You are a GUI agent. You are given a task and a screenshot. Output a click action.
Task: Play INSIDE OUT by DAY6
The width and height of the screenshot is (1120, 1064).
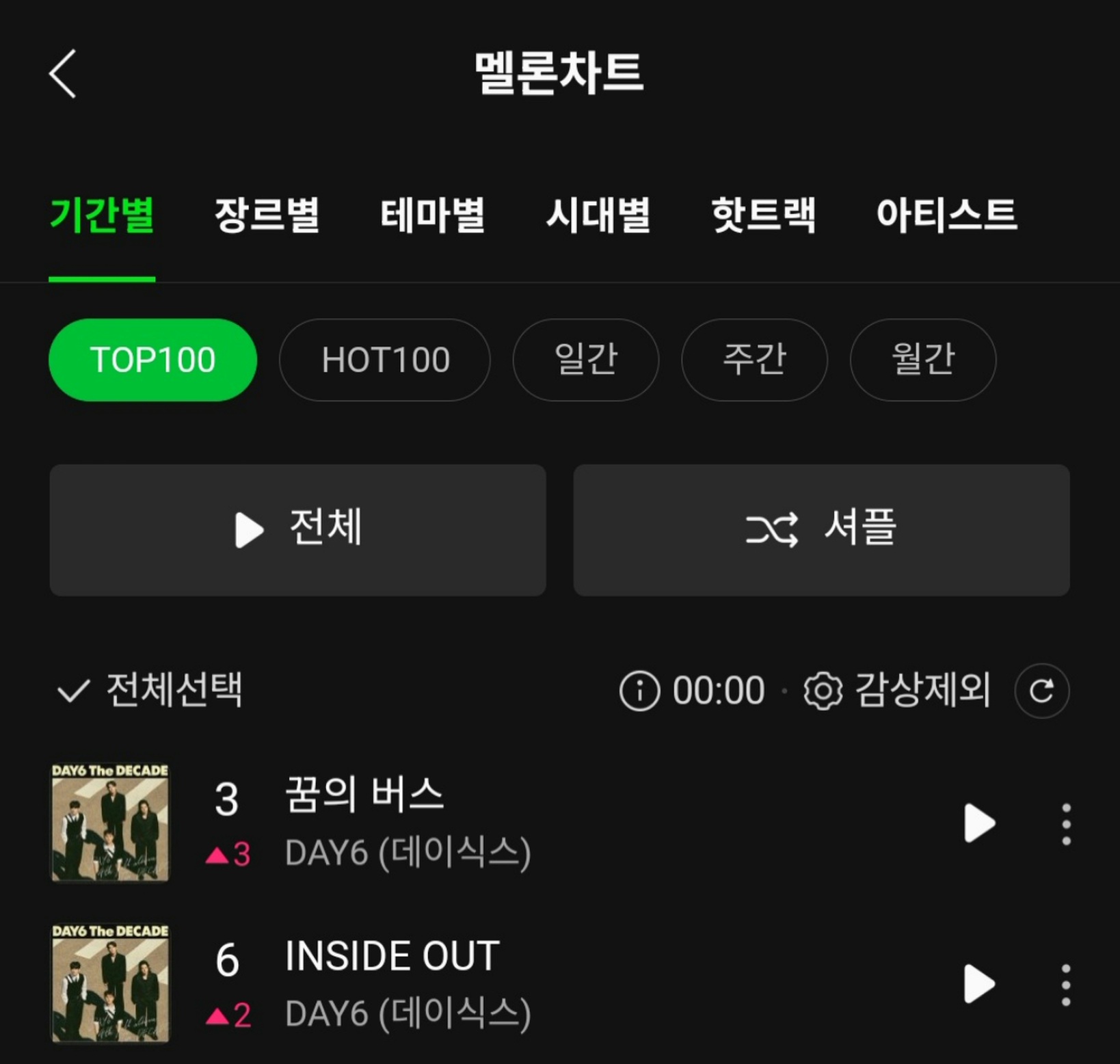click(x=978, y=984)
